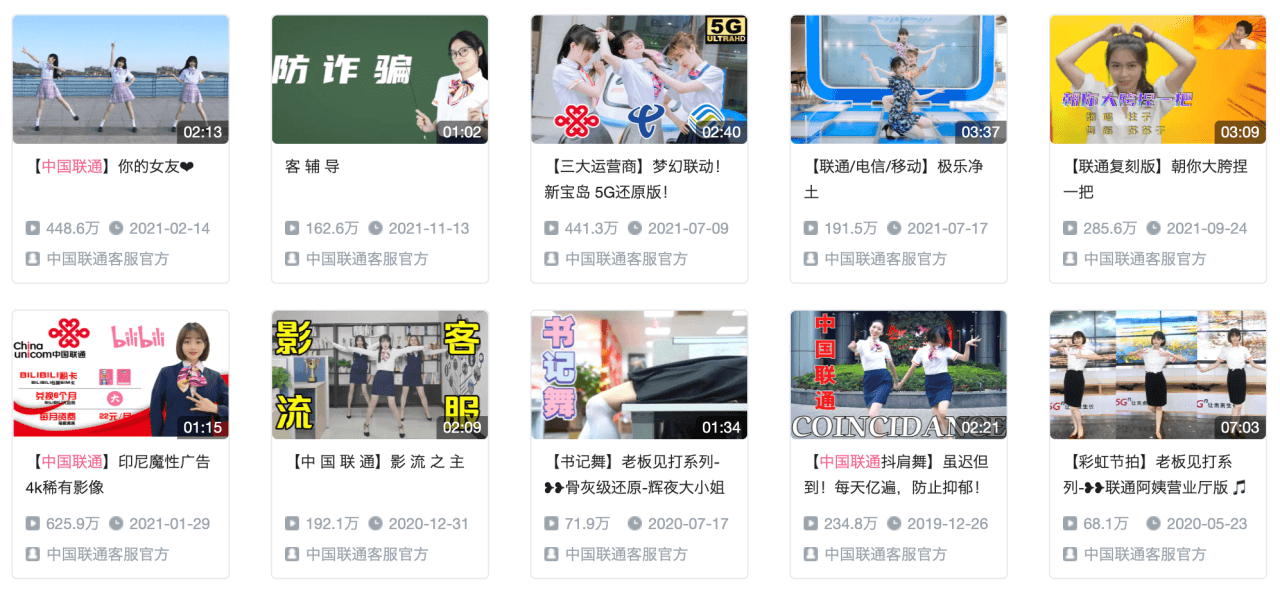Watch the 抖肩舞 虽迟但到 video
Image resolution: width=1280 pixels, height=592 pixels.
[x=898, y=375]
